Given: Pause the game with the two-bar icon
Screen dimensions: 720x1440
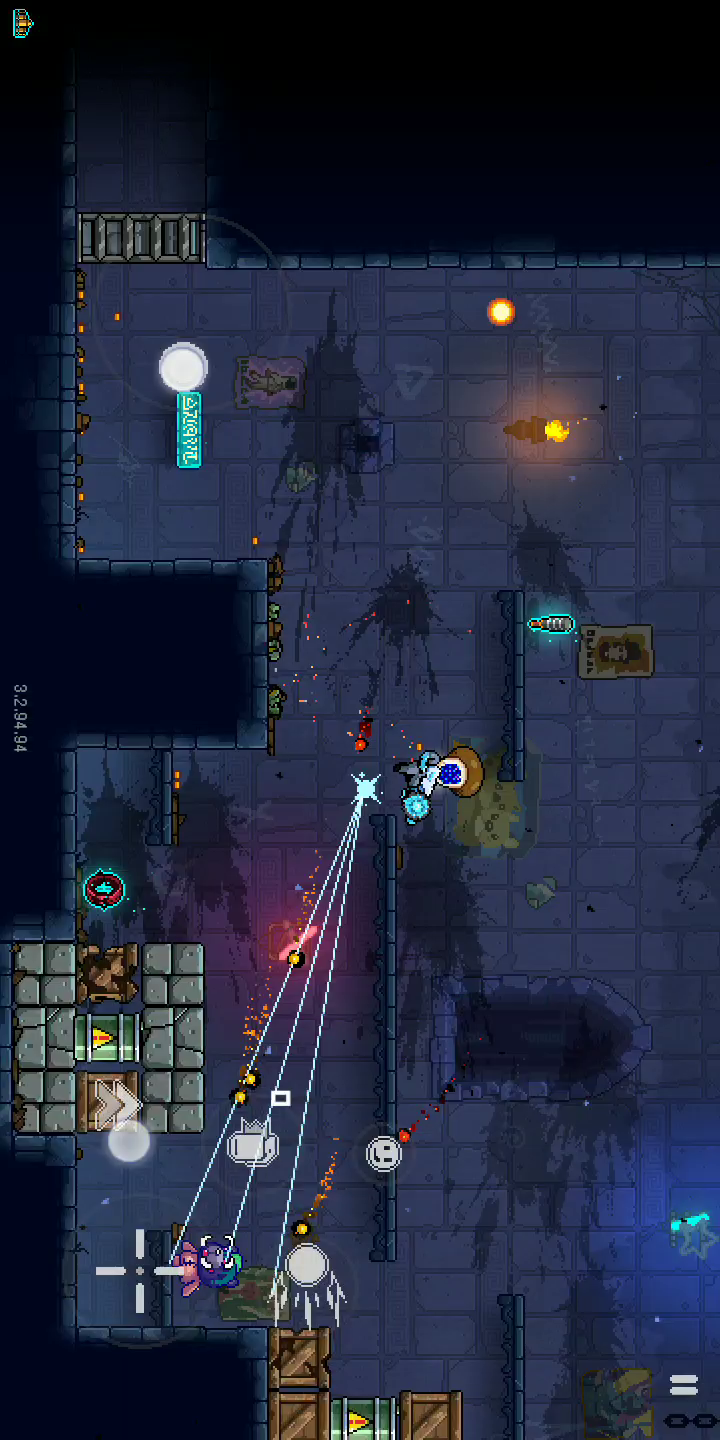Looking at the screenshot, I should pos(684,1385).
